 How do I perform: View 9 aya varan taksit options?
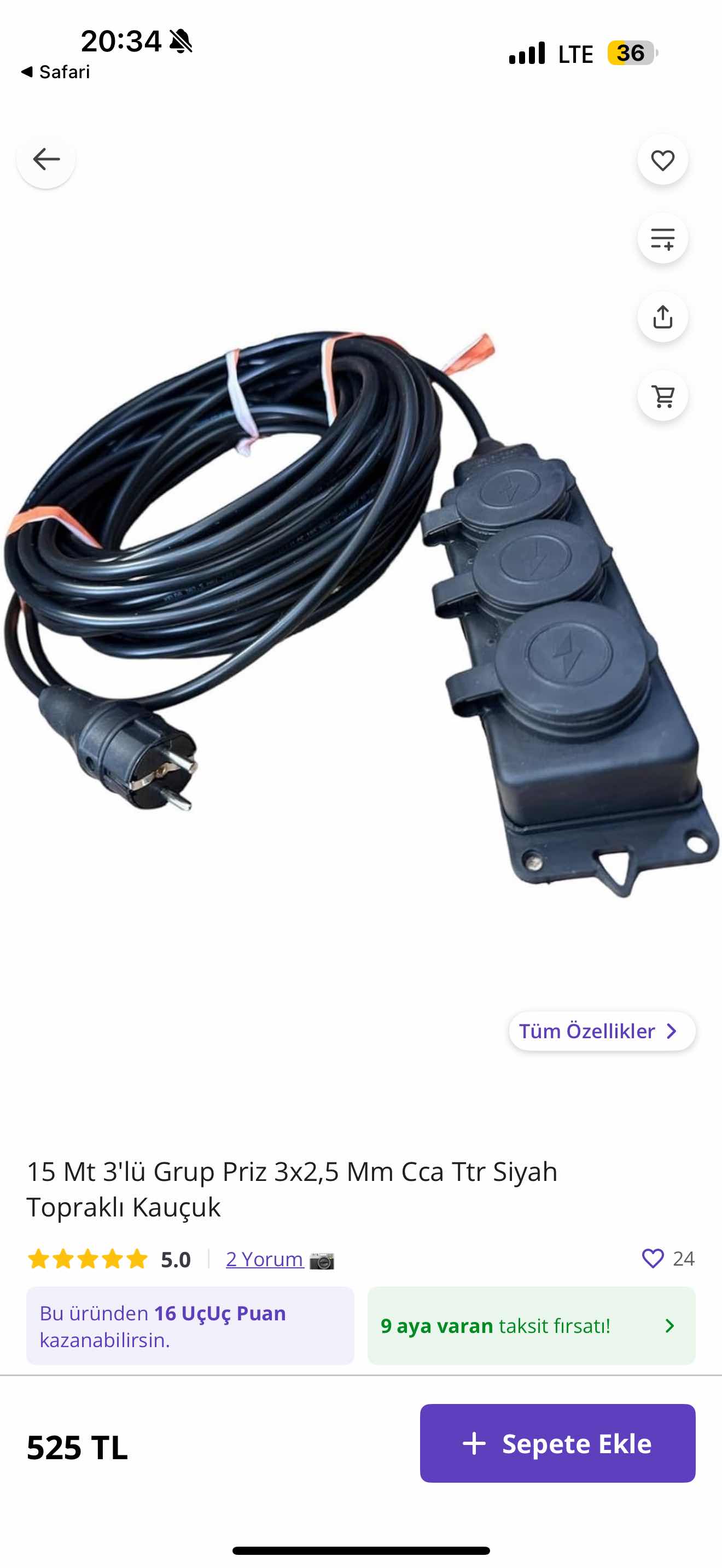531,1326
